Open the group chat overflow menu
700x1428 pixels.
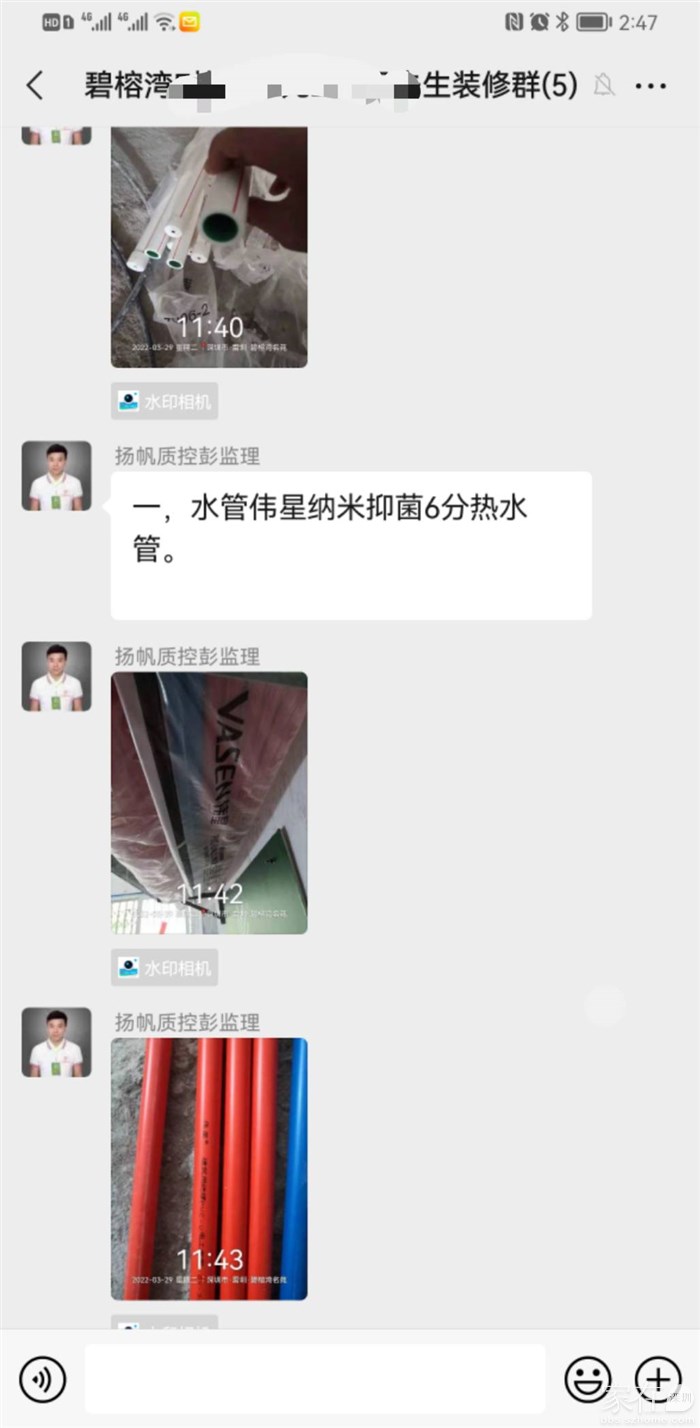(x=651, y=86)
